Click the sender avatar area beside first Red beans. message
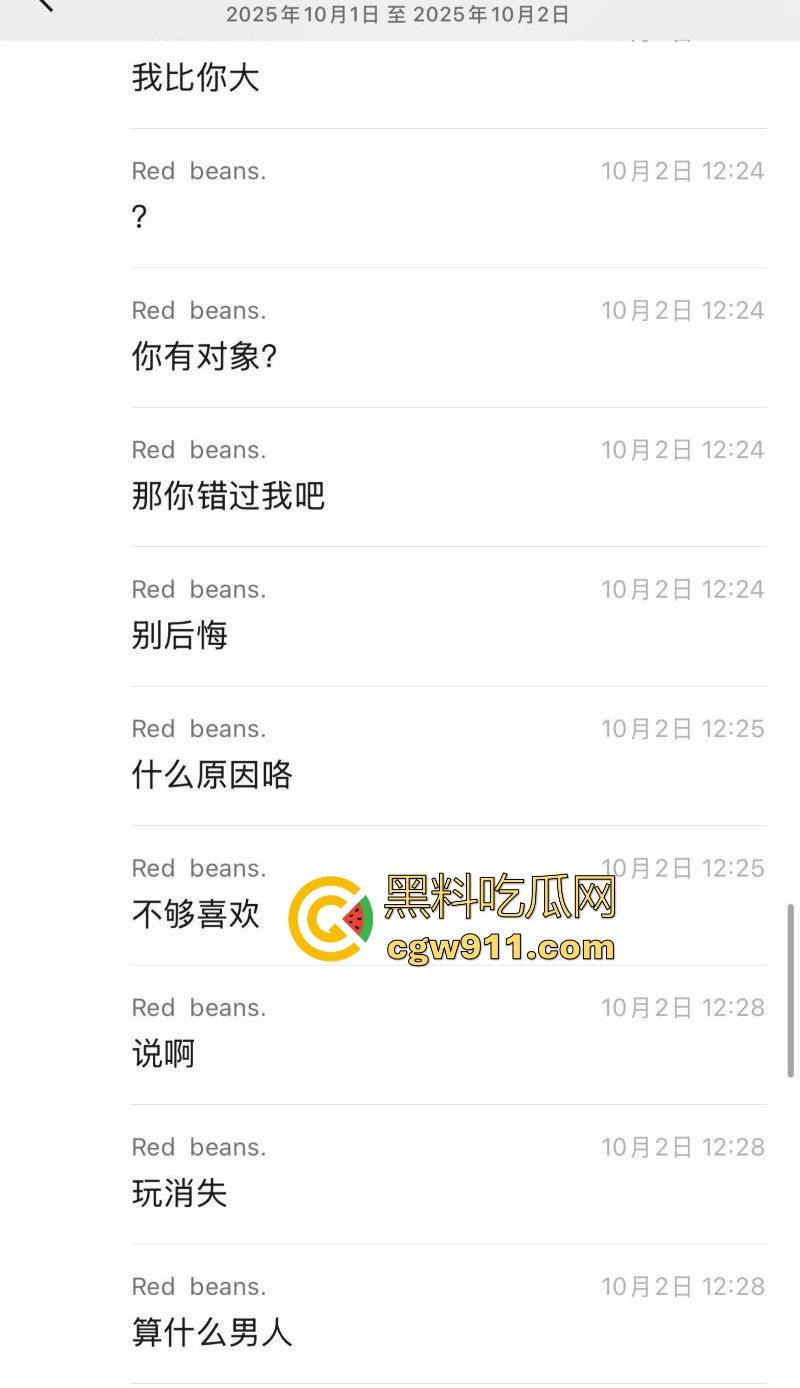Image resolution: width=800 pixels, height=1388 pixels. (x=198, y=171)
